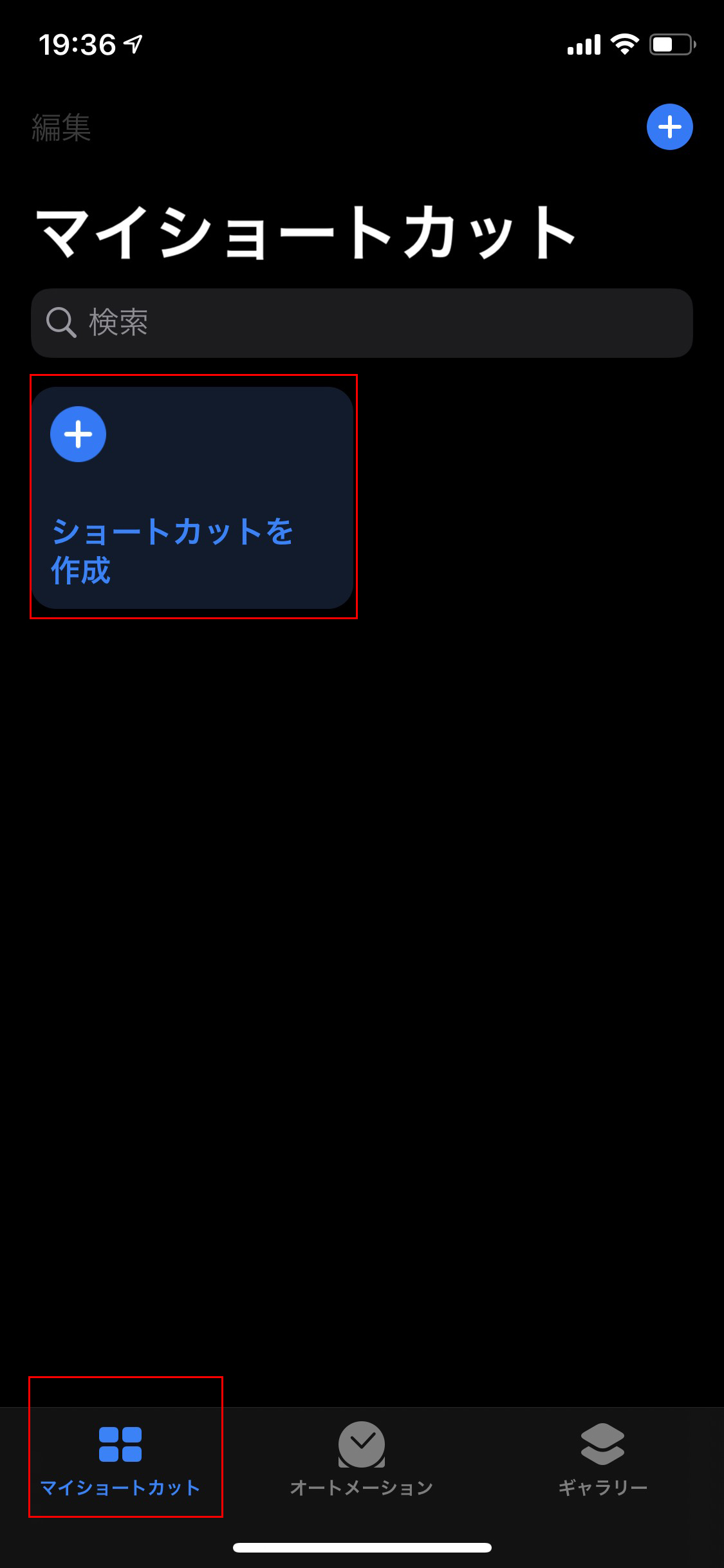This screenshot has height=1568, width=724.
Task: Tap 編集 to edit shortcuts
Action: pyautogui.click(x=61, y=127)
